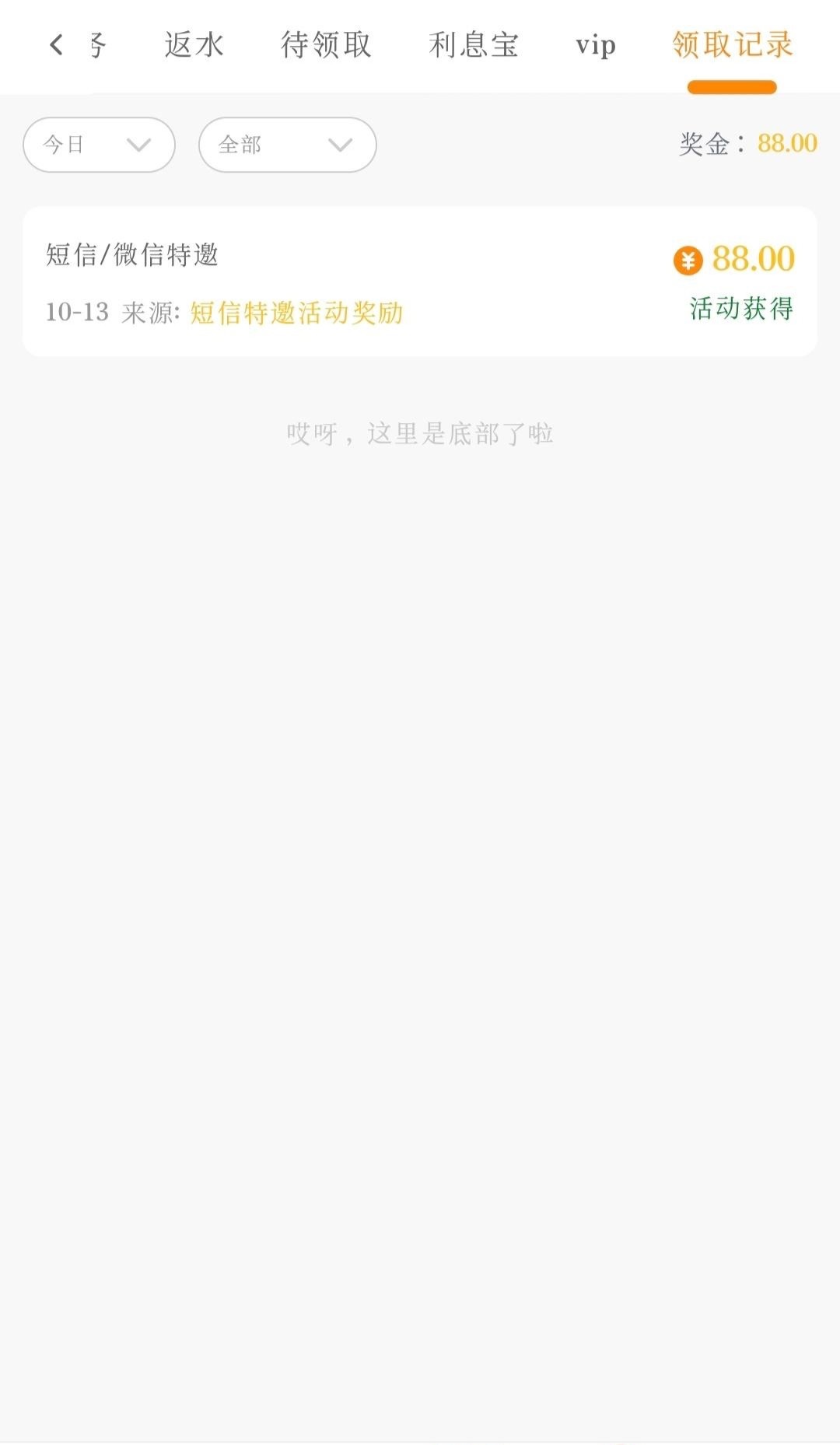Switch to the vip tab
840x1445 pixels.
(596, 45)
